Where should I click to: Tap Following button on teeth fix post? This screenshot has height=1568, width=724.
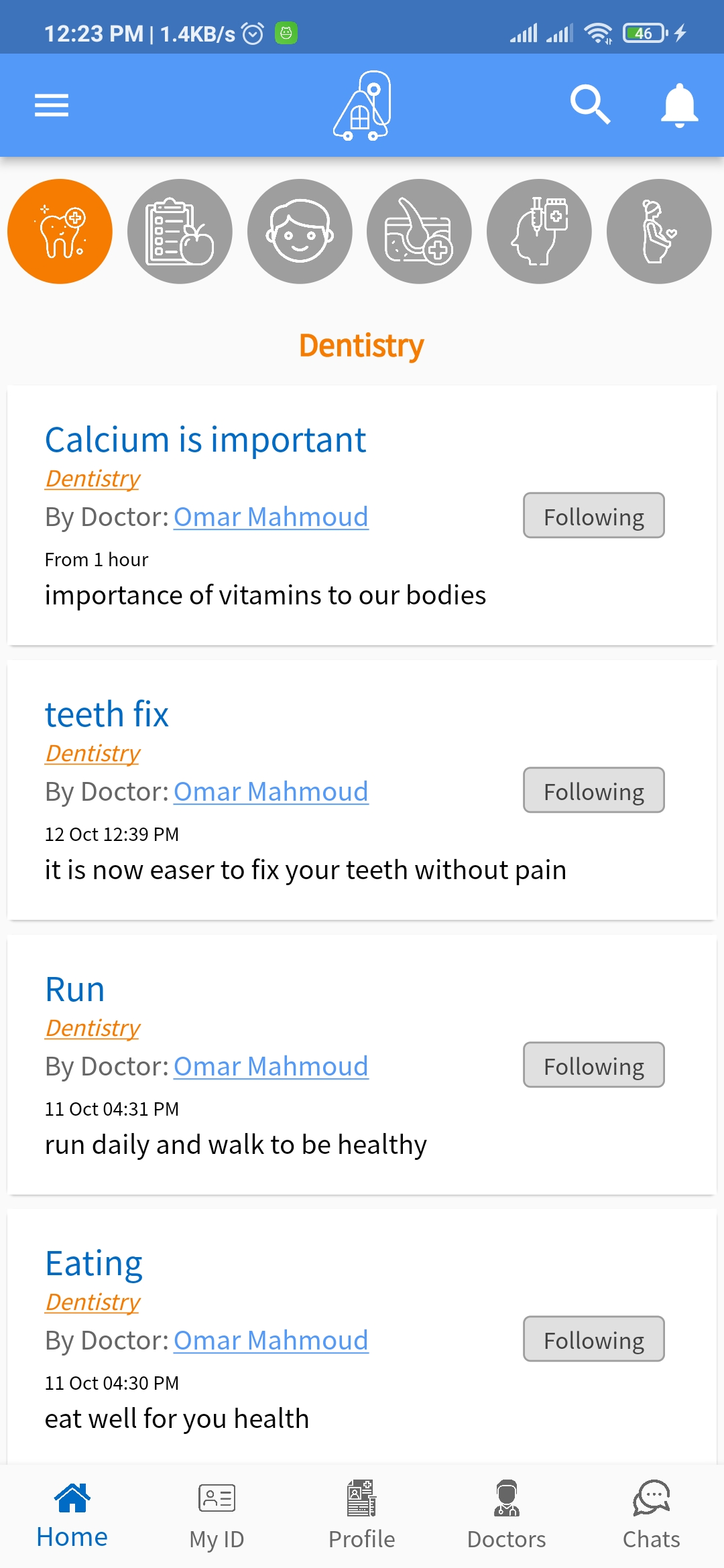click(x=594, y=790)
